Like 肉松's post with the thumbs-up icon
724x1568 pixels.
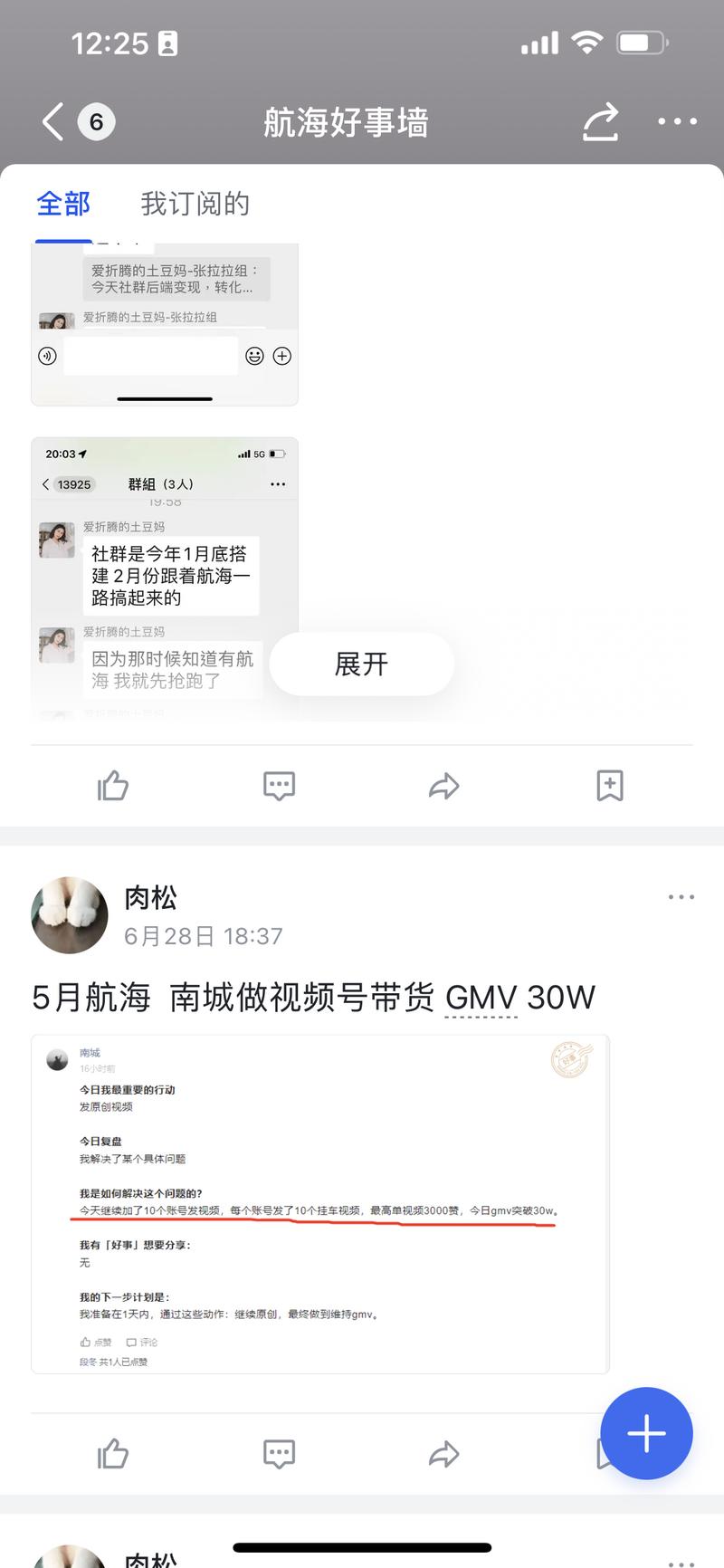(112, 1455)
